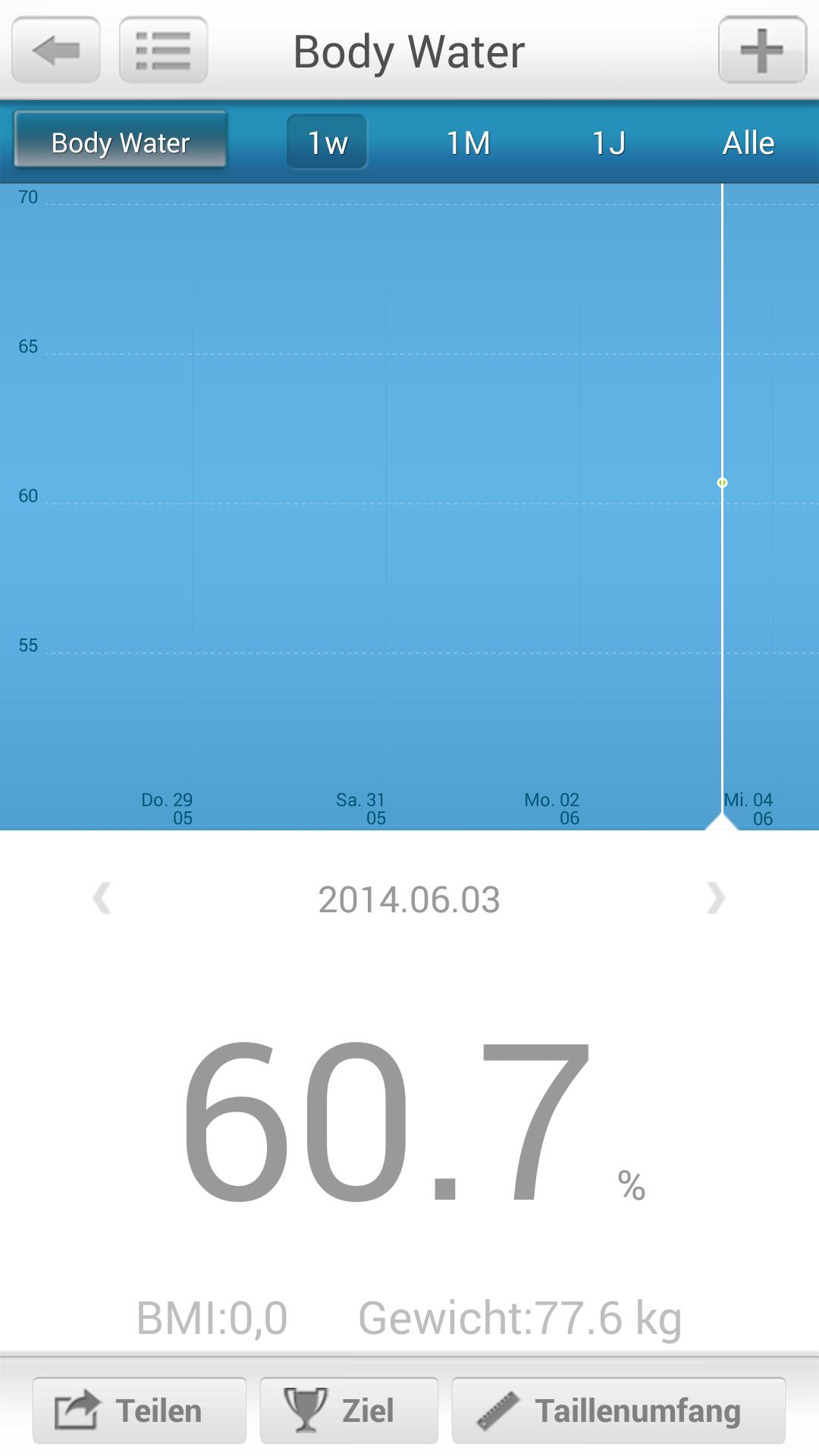Screen dimensions: 819x1456
Task: Go to the previous date
Action: coord(102,899)
